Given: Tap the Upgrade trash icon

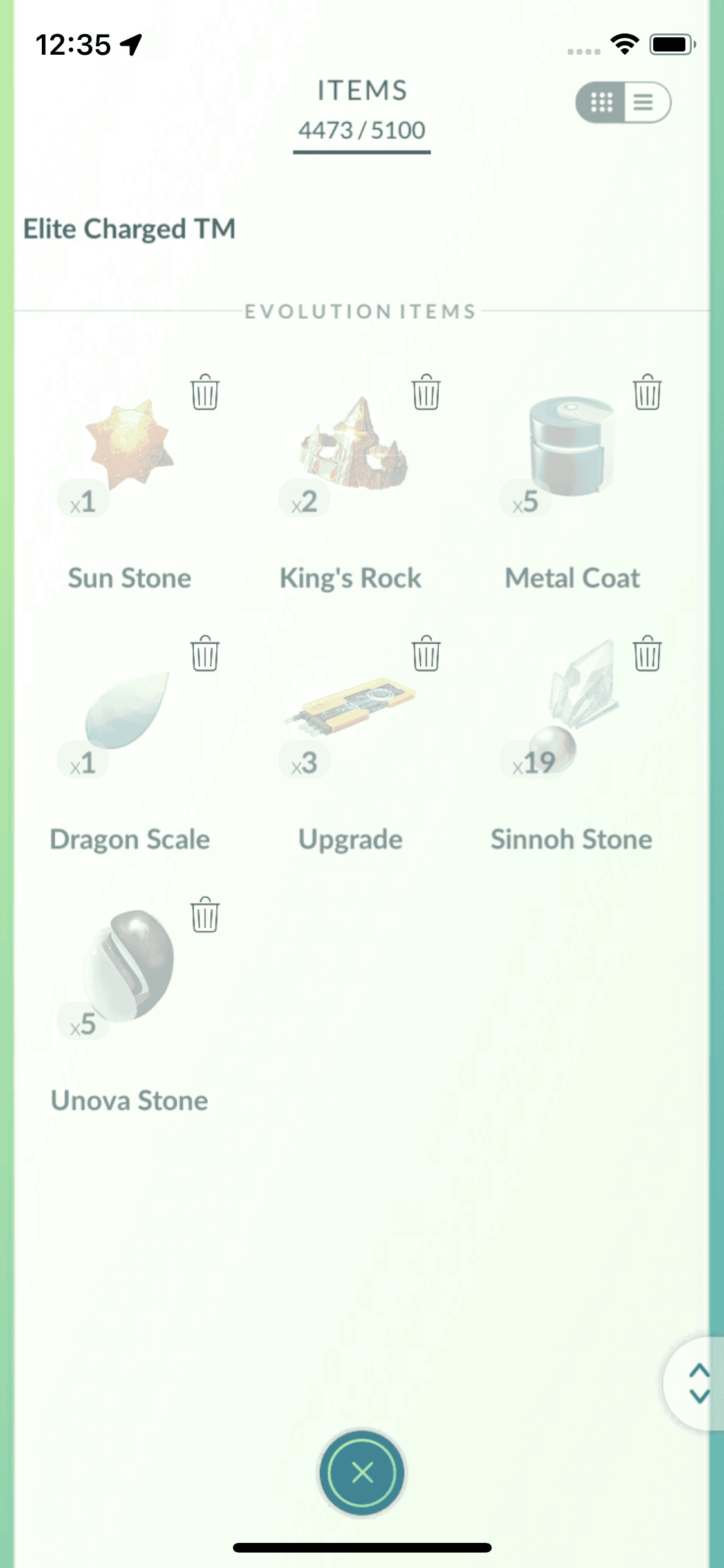Looking at the screenshot, I should 426,653.
